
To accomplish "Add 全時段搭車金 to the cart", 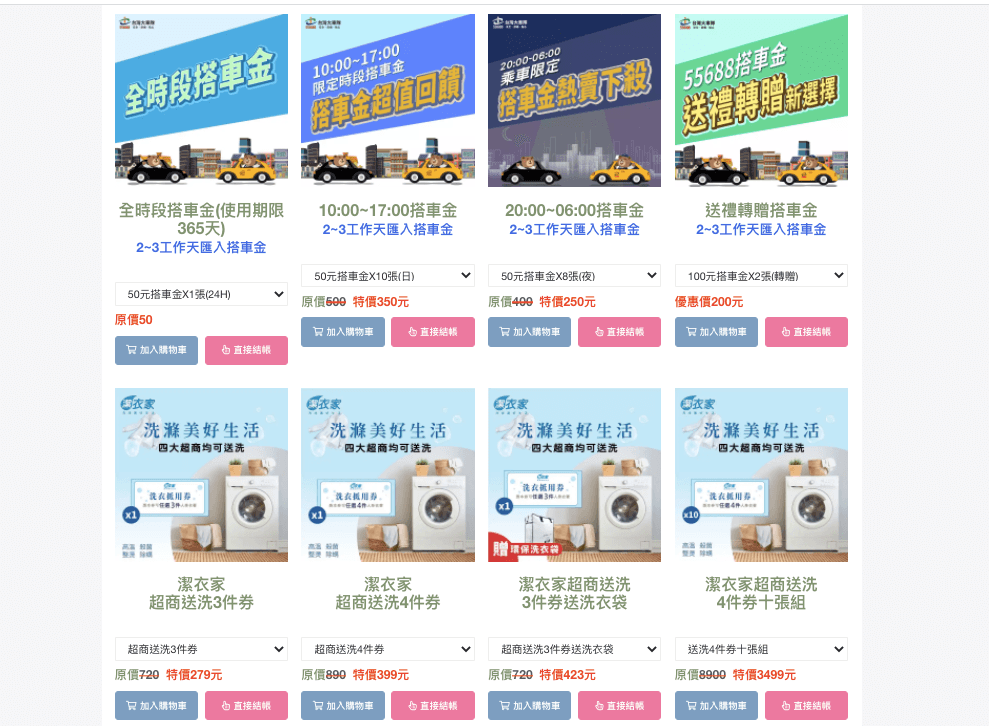I will 156,351.
